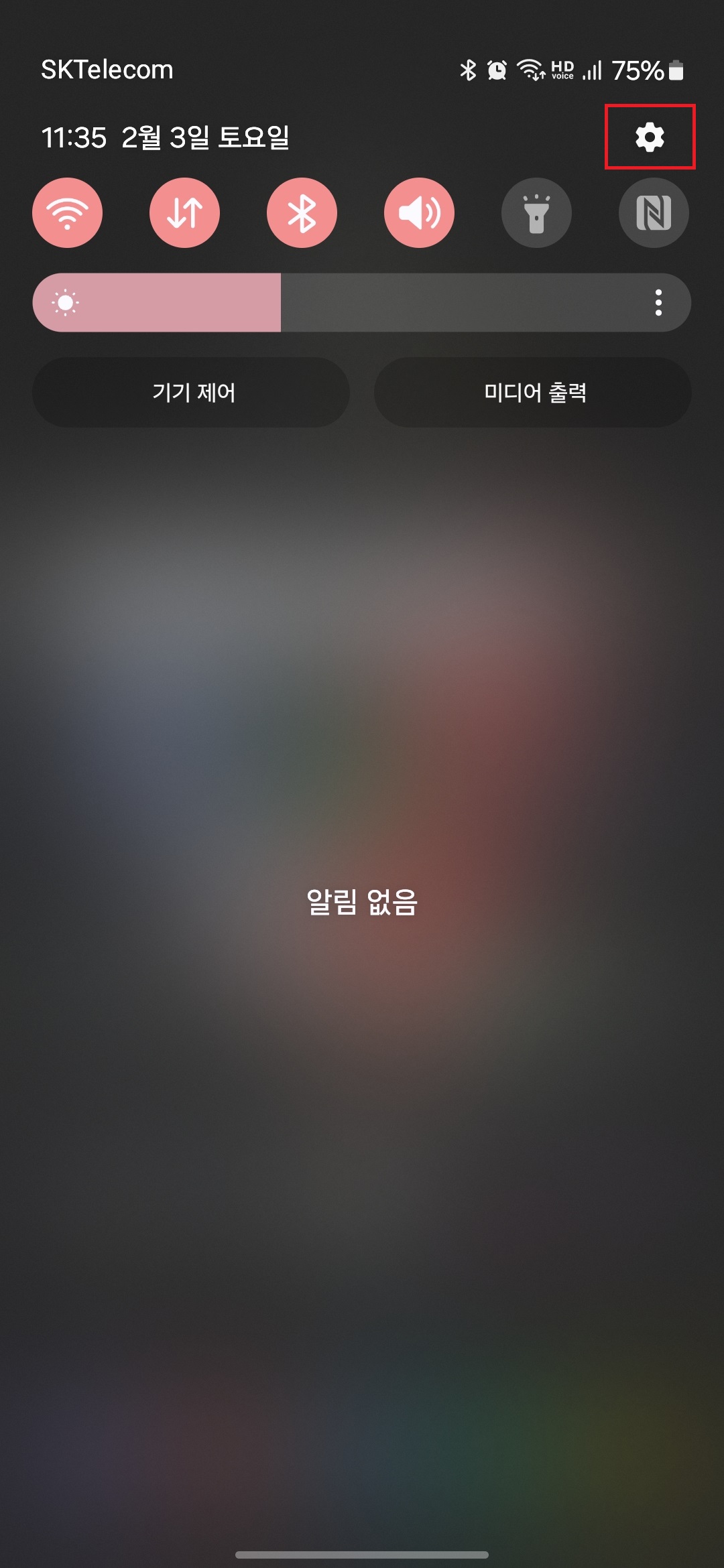Mute the device with the sound toggle

pos(419,212)
